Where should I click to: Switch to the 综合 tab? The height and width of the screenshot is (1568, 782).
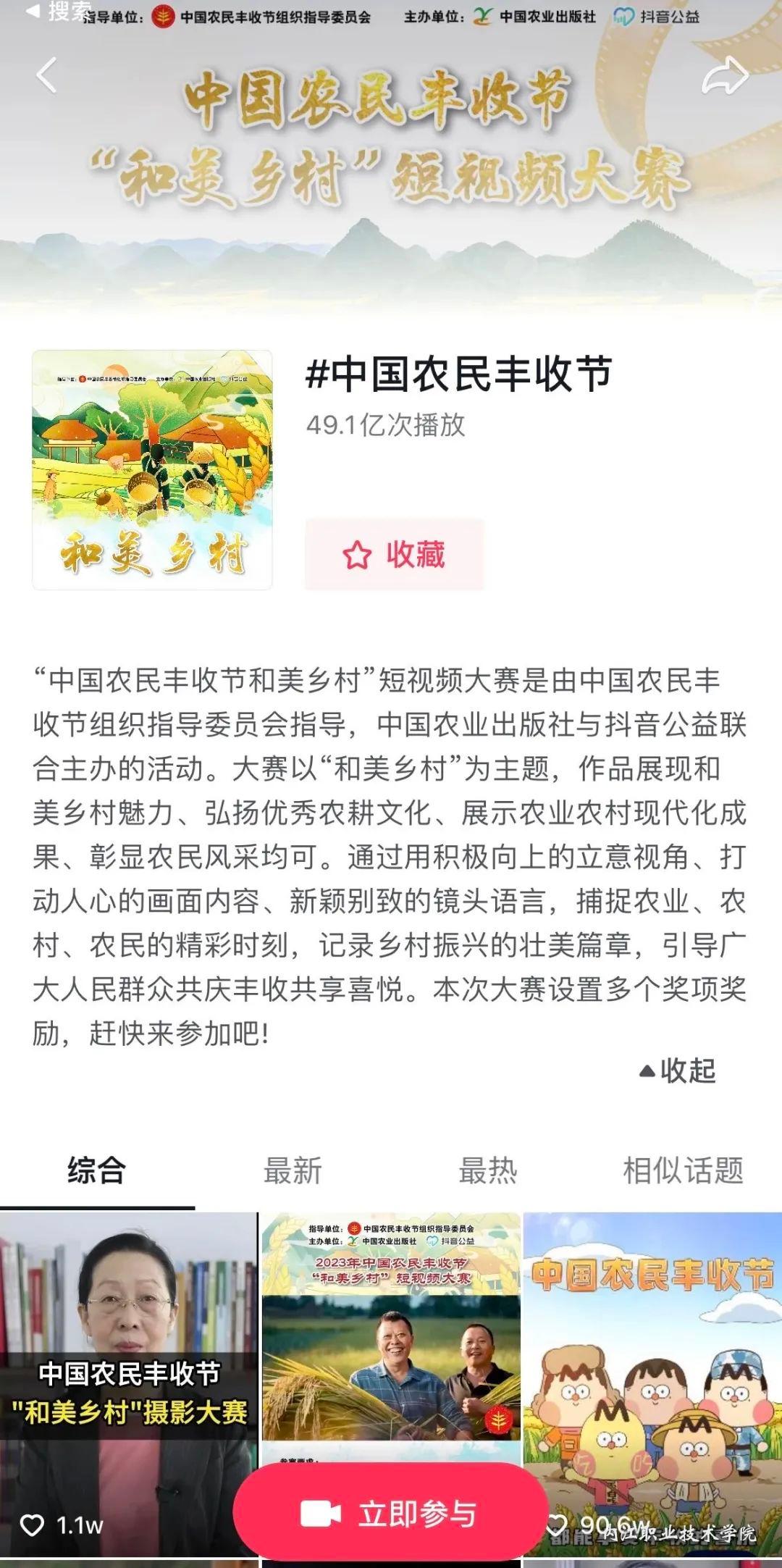97,1170
